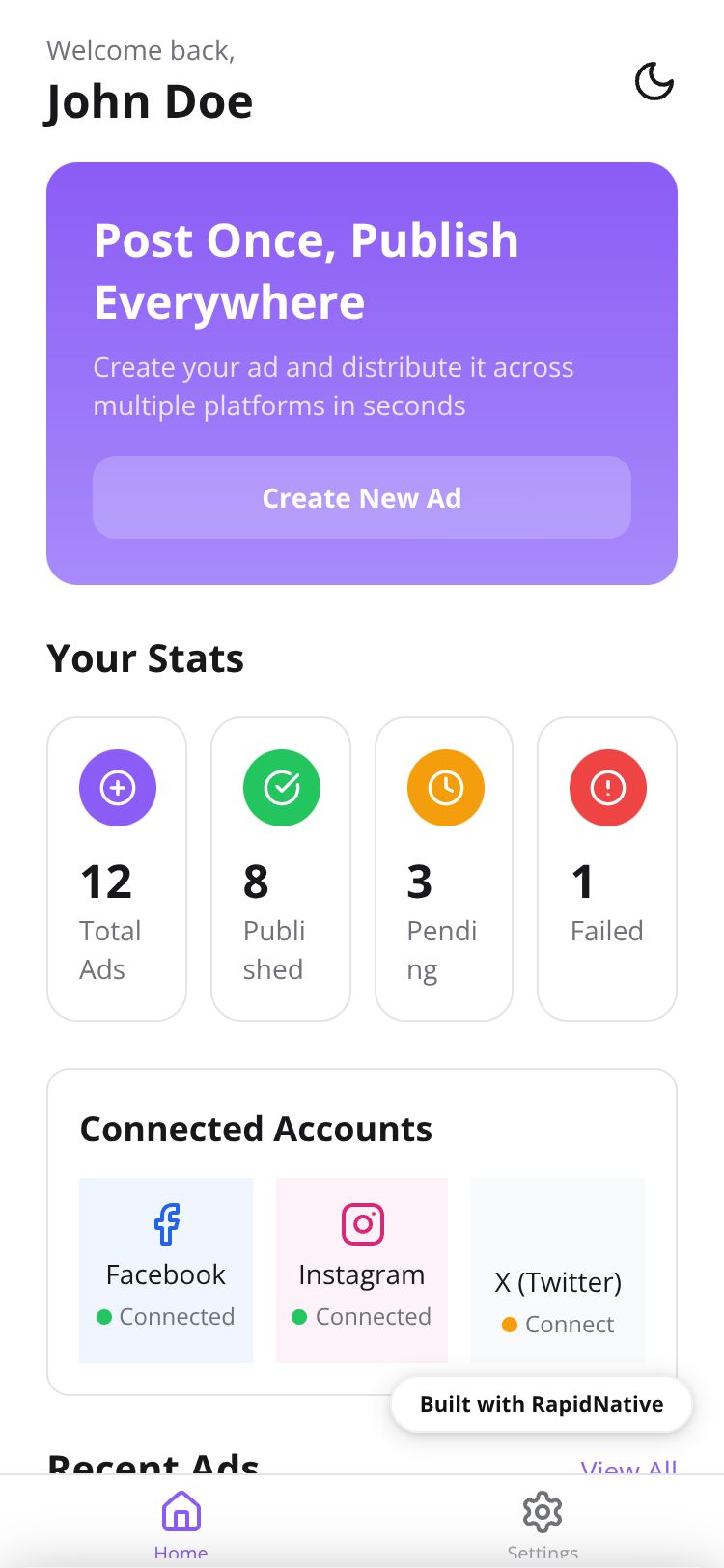Viewport: 724px width, 1568px height.
Task: Open View All recent ads
Action: (x=627, y=1467)
